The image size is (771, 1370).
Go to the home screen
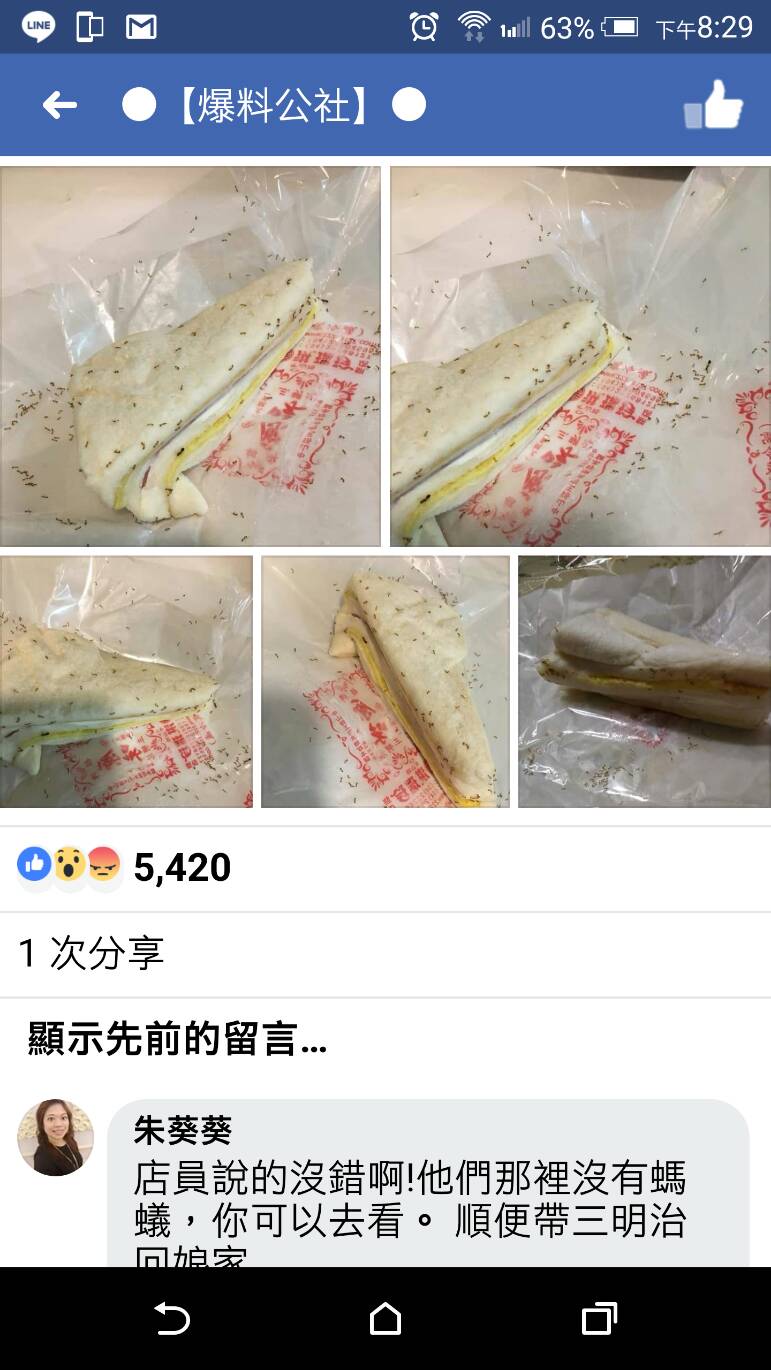[385, 1319]
